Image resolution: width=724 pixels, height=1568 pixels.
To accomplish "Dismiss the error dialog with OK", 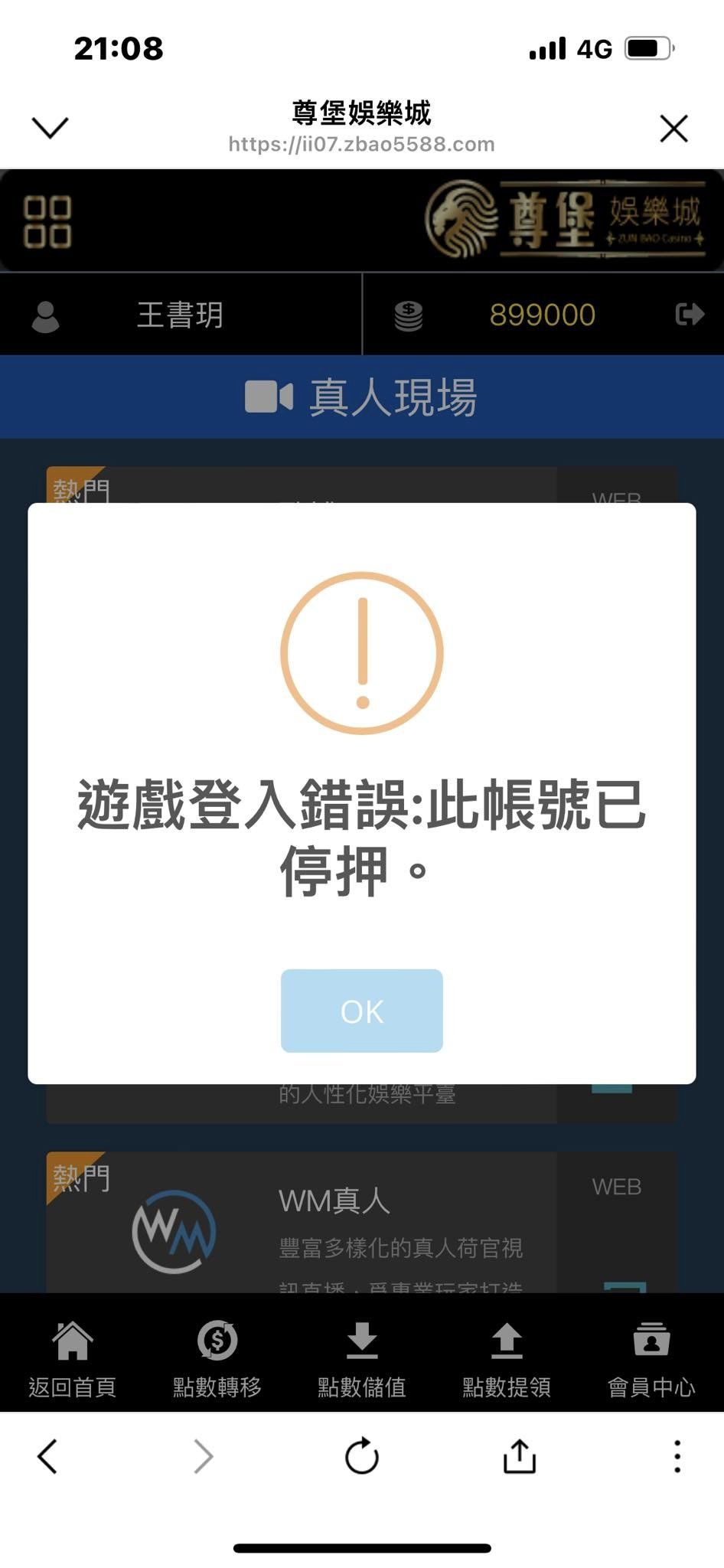I will click(x=361, y=1011).
